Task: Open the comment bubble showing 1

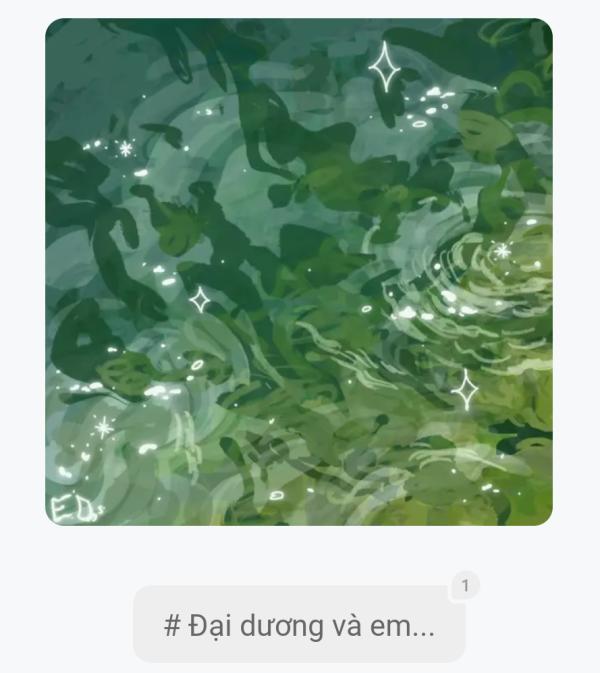Action: click(464, 586)
